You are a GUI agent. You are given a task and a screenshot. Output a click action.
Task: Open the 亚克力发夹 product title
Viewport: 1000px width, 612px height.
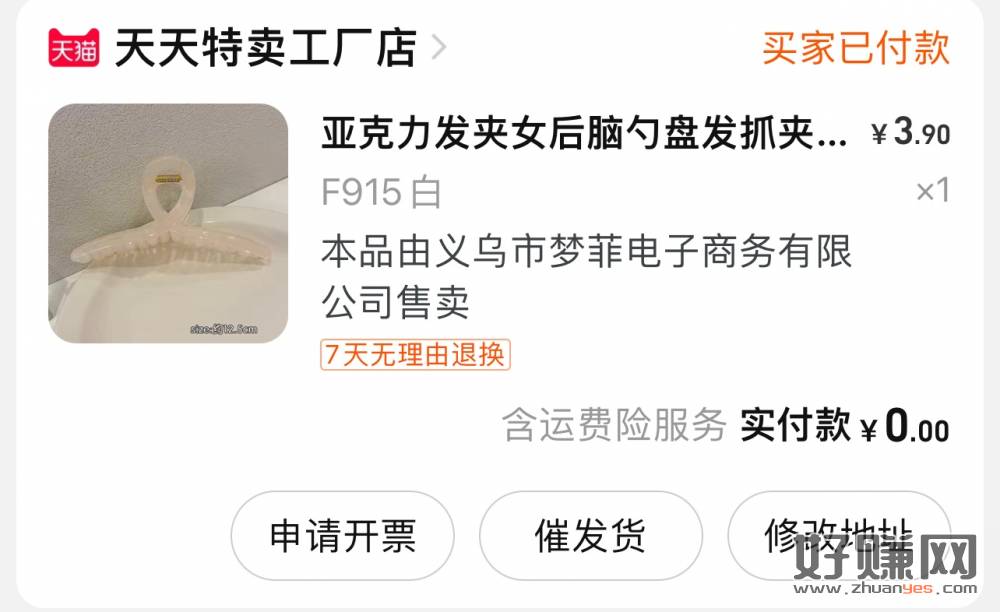[584, 133]
